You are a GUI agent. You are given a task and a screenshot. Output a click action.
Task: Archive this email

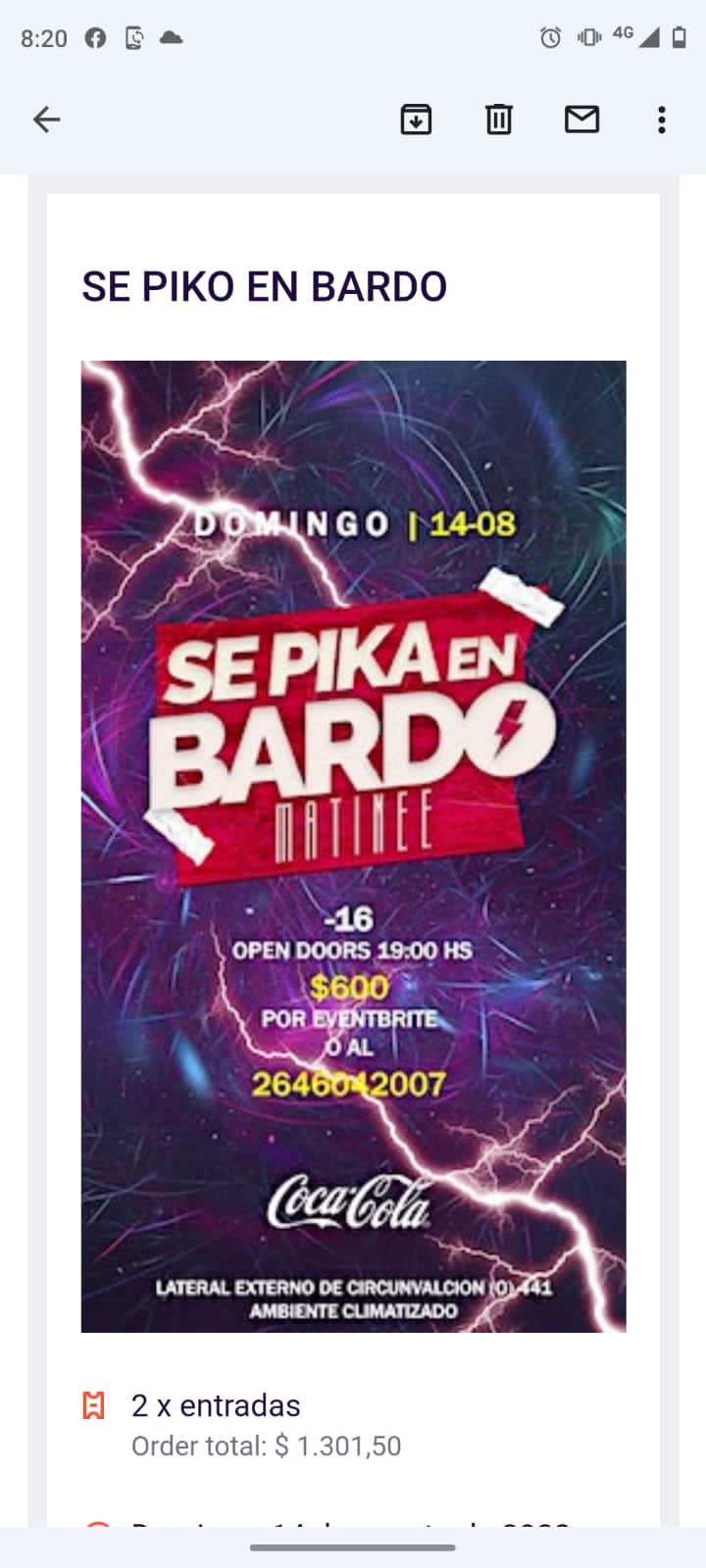416,120
